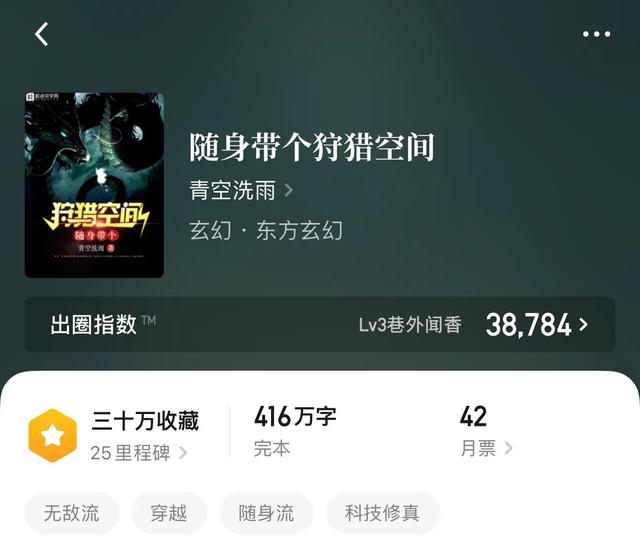
Task: Open the three-dot overflow menu
Action: [x=596, y=34]
